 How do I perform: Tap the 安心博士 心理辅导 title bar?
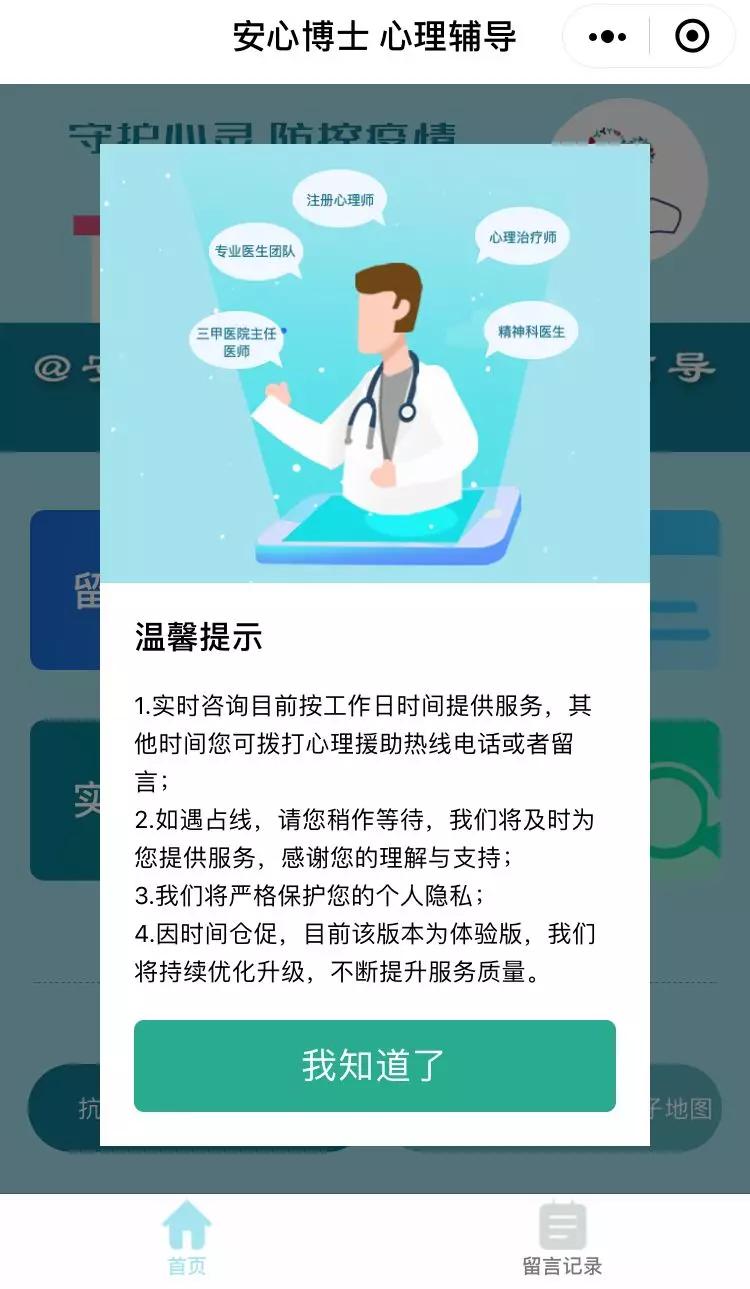pos(375,36)
